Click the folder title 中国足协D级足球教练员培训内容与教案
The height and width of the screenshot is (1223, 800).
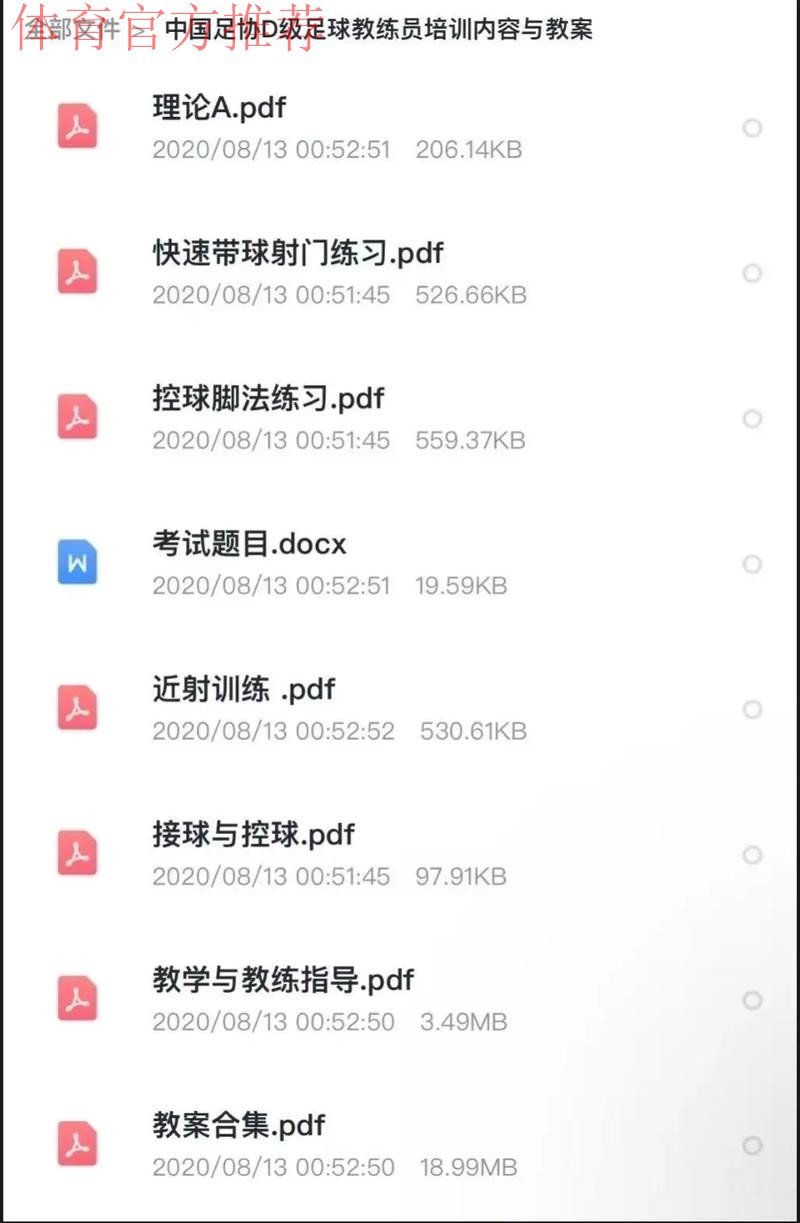point(380,30)
